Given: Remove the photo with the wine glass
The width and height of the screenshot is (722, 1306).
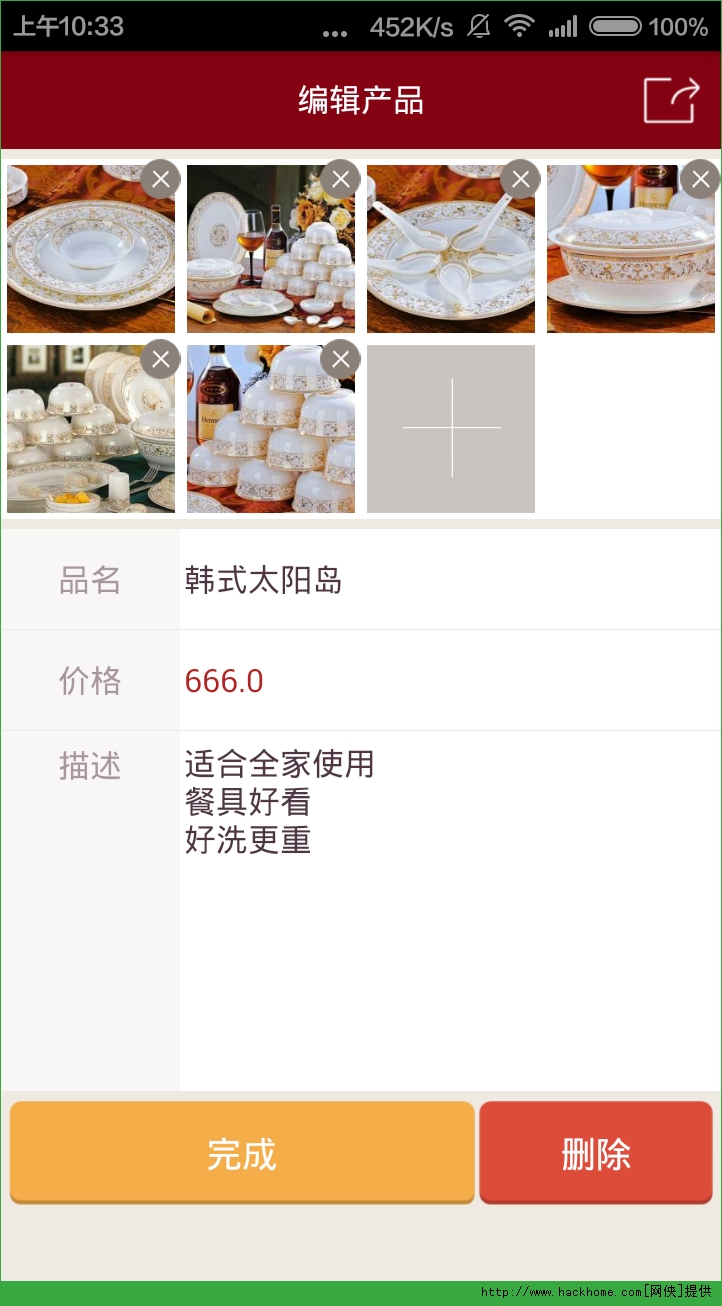Looking at the screenshot, I should [x=341, y=180].
